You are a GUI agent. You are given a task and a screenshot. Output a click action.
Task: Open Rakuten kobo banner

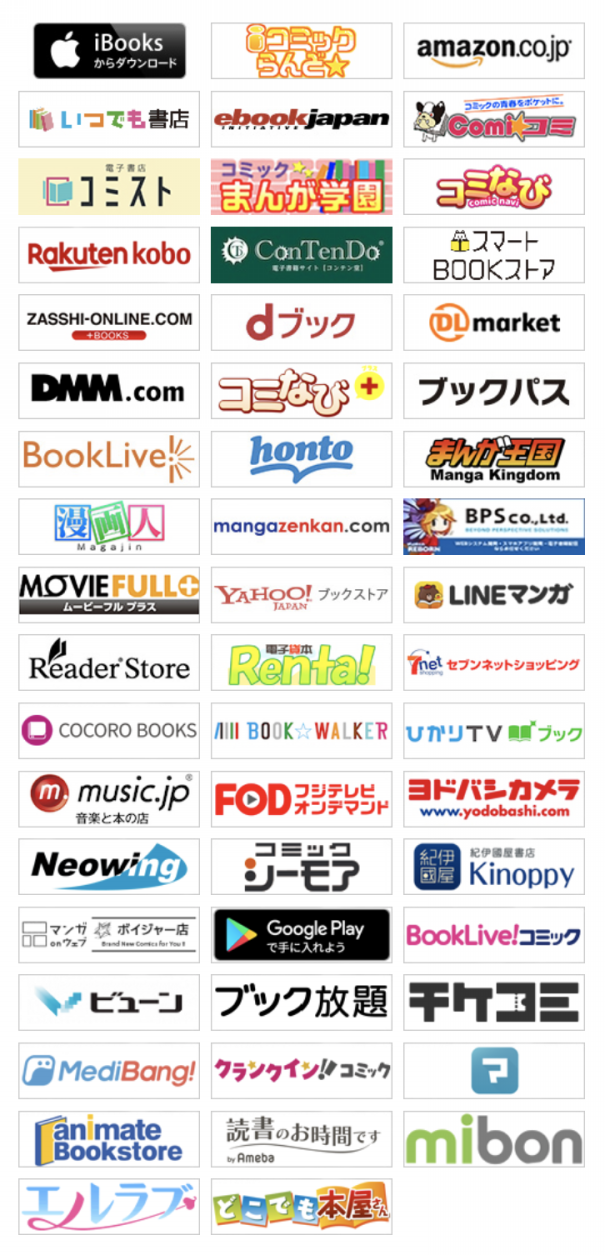pos(109,254)
